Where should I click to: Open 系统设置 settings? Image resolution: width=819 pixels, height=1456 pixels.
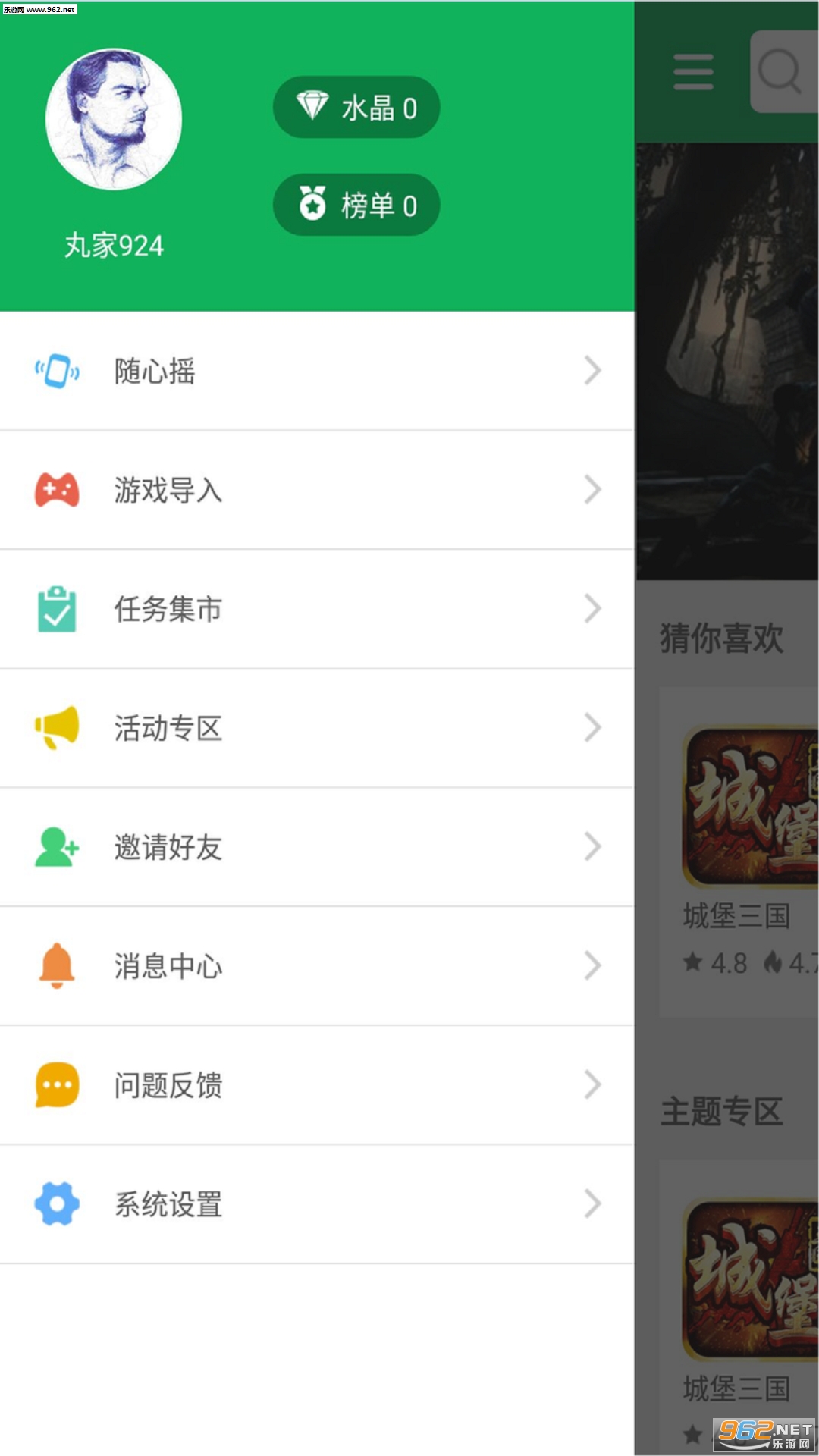point(317,1204)
